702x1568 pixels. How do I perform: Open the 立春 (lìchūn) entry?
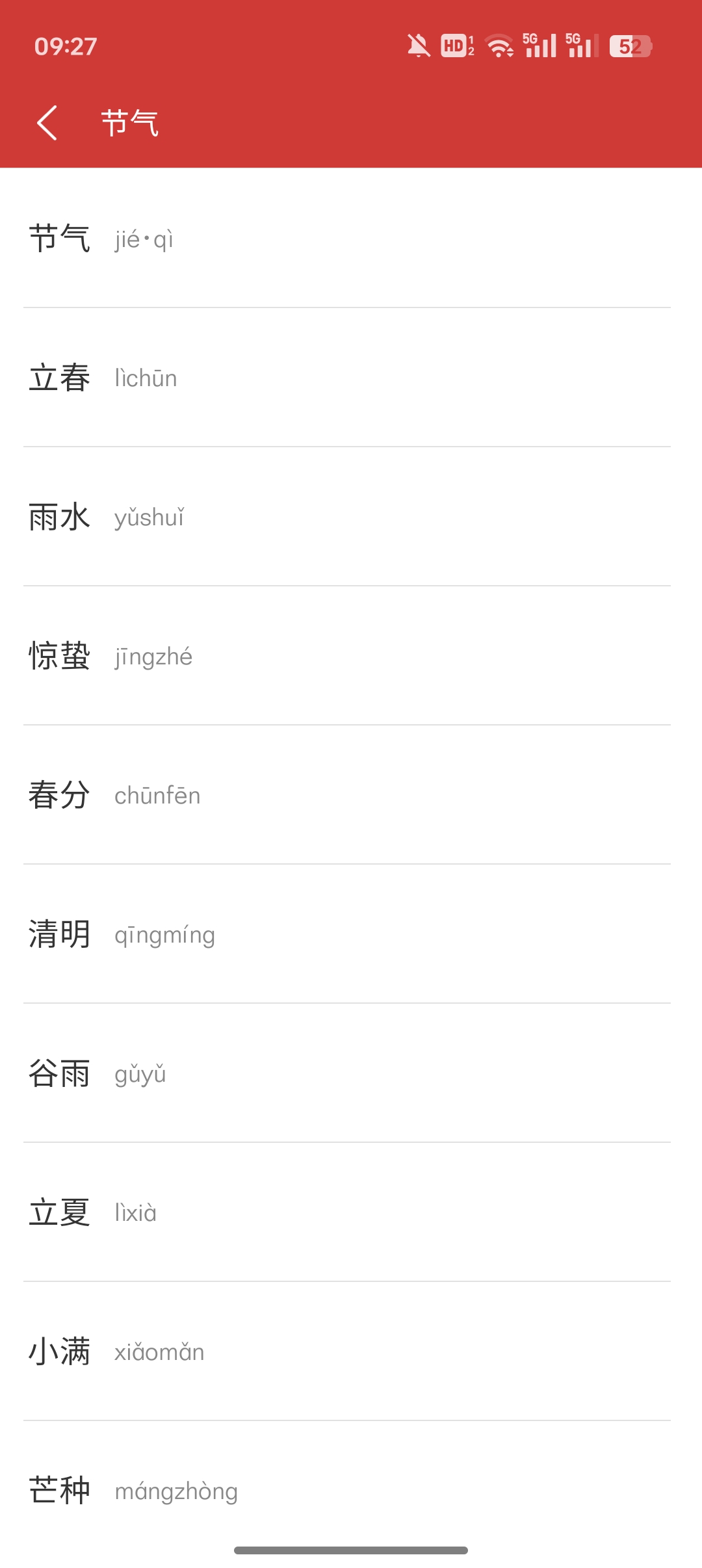click(351, 377)
